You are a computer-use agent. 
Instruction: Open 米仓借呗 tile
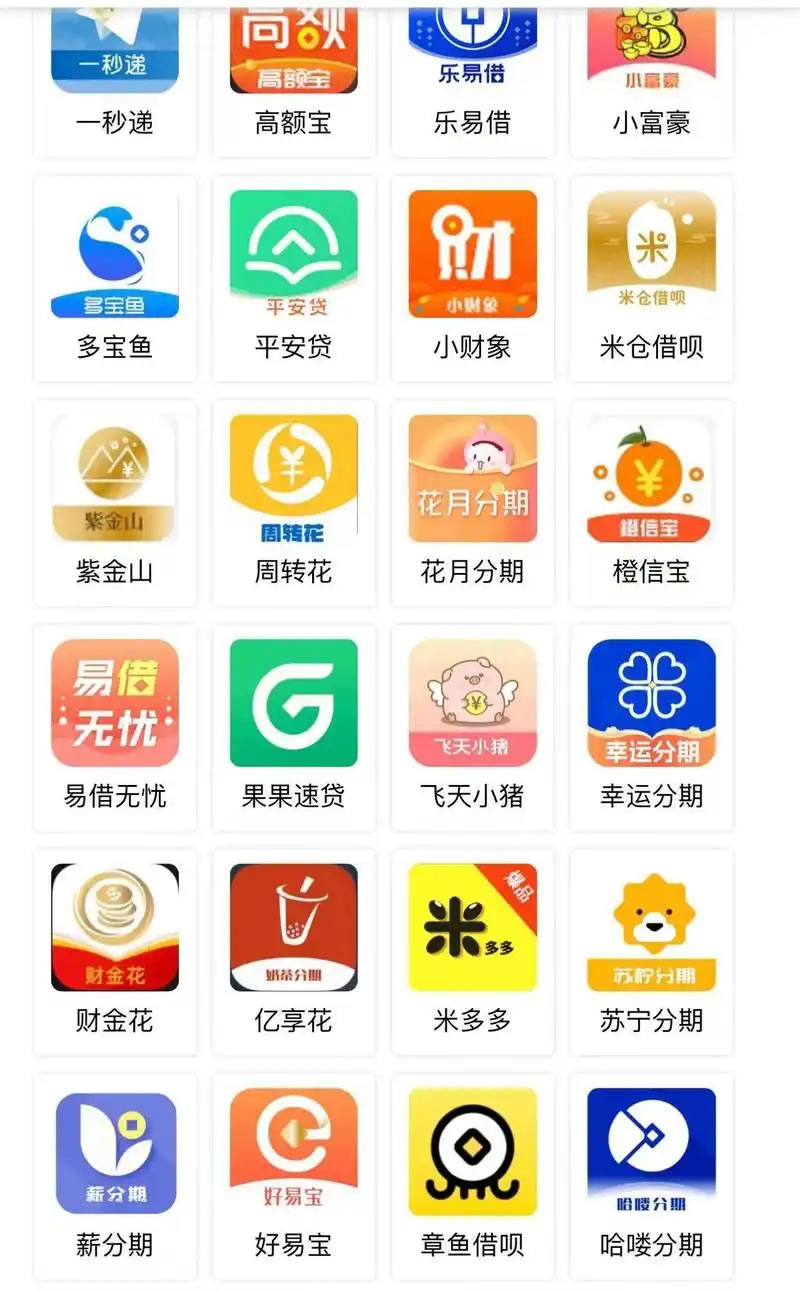[x=652, y=255]
